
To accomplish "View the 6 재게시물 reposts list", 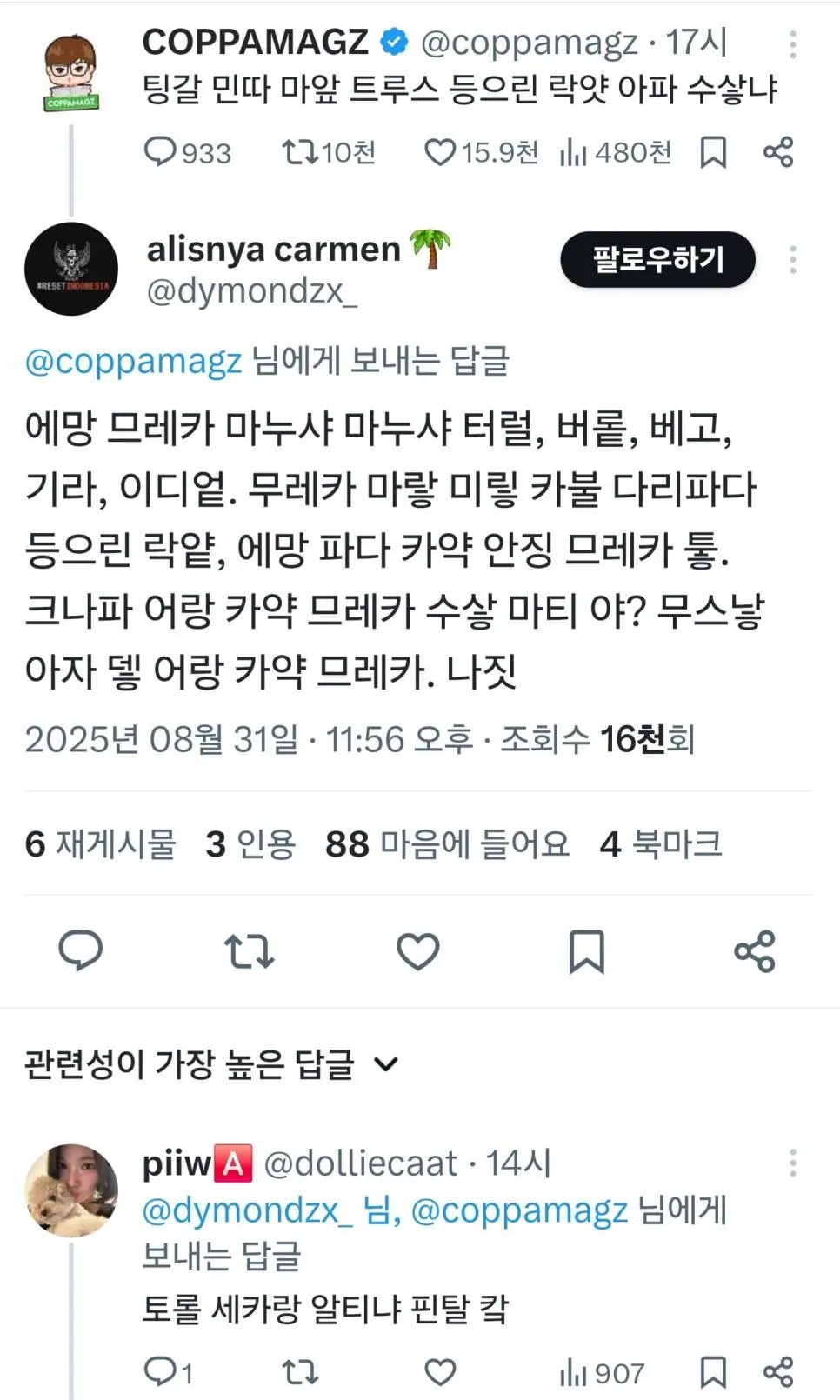I will (x=100, y=843).
